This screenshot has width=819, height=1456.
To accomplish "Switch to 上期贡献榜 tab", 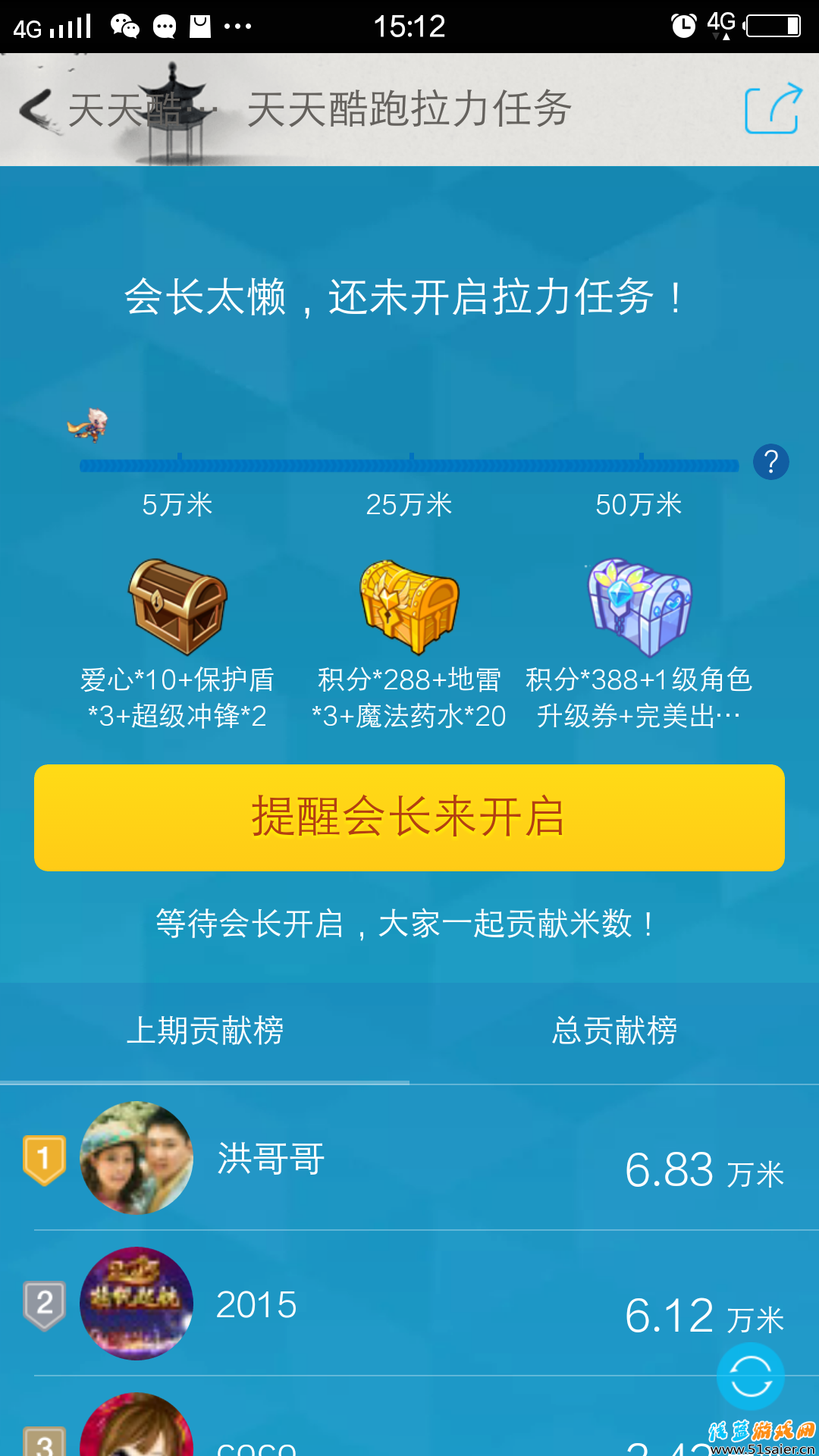I will [205, 1031].
